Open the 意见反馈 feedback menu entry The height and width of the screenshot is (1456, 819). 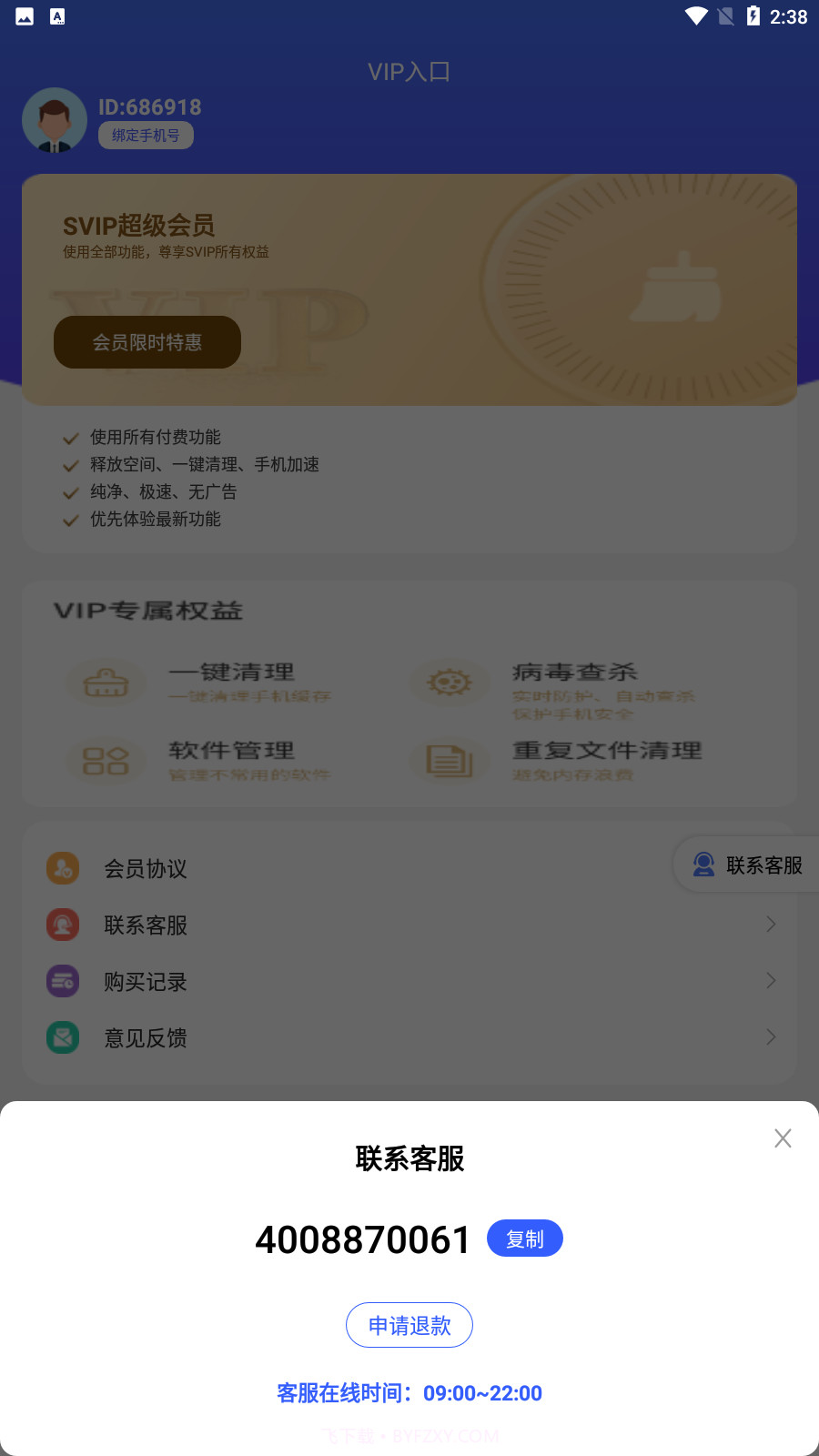click(146, 1037)
